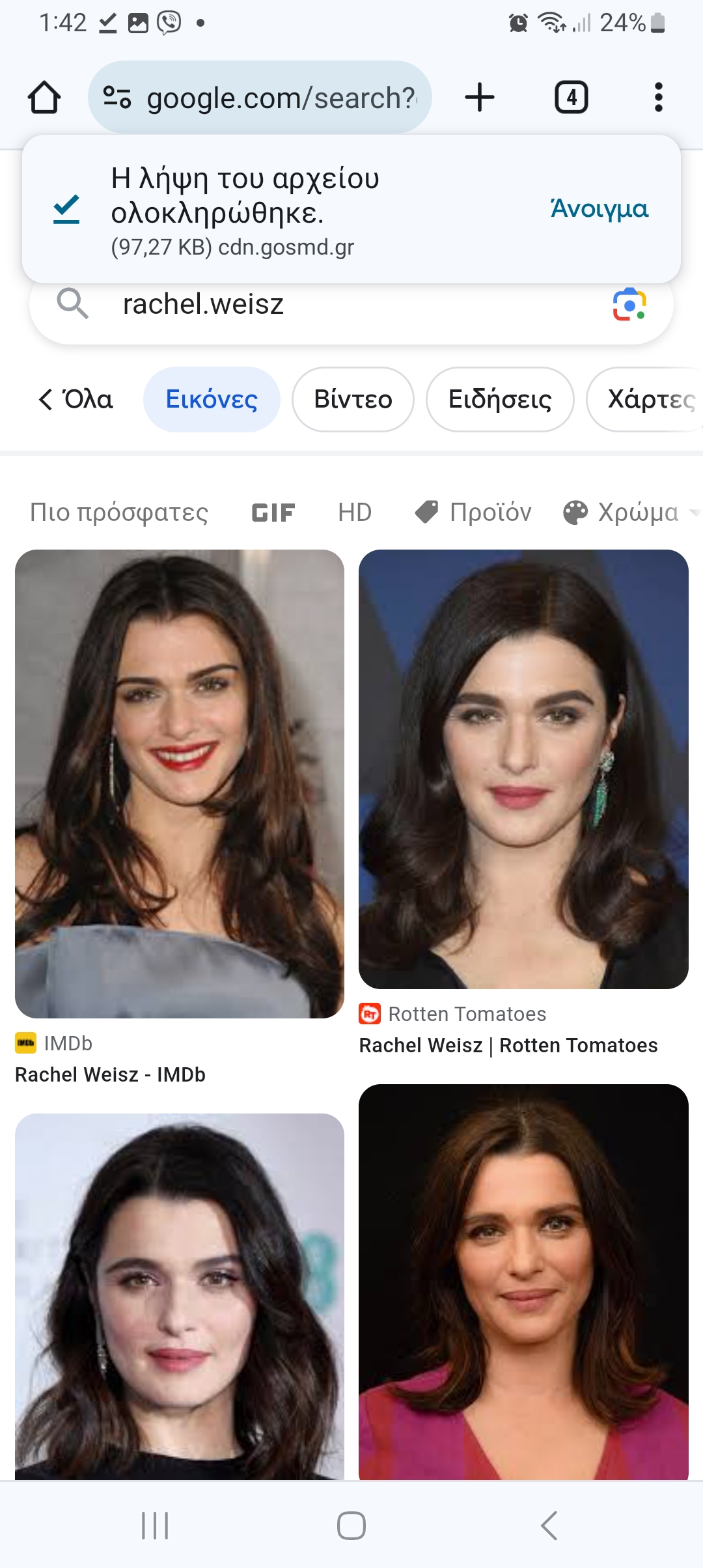Search with Google Lens camera
Image resolution: width=703 pixels, height=1568 pixels.
tap(629, 305)
